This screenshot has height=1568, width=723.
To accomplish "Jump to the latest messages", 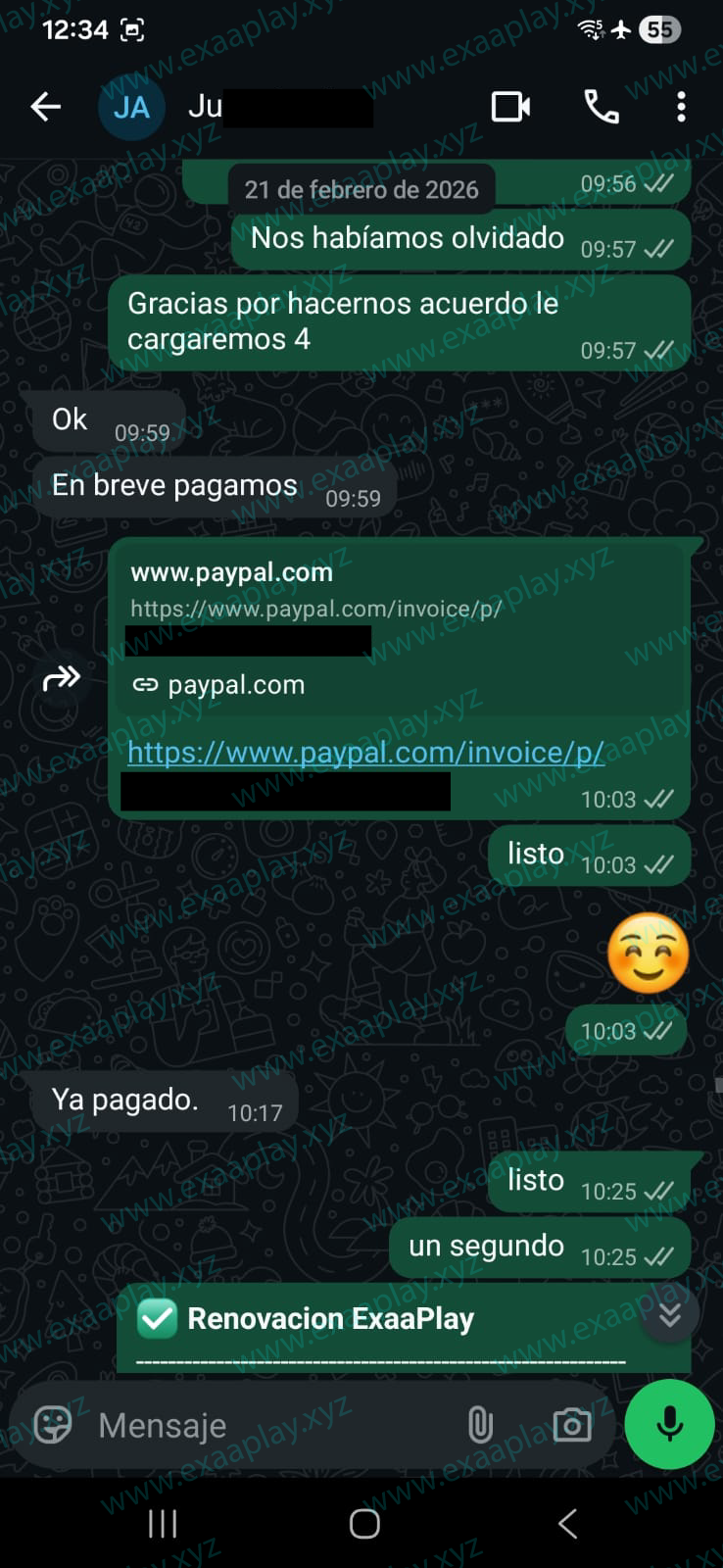I will [670, 1315].
